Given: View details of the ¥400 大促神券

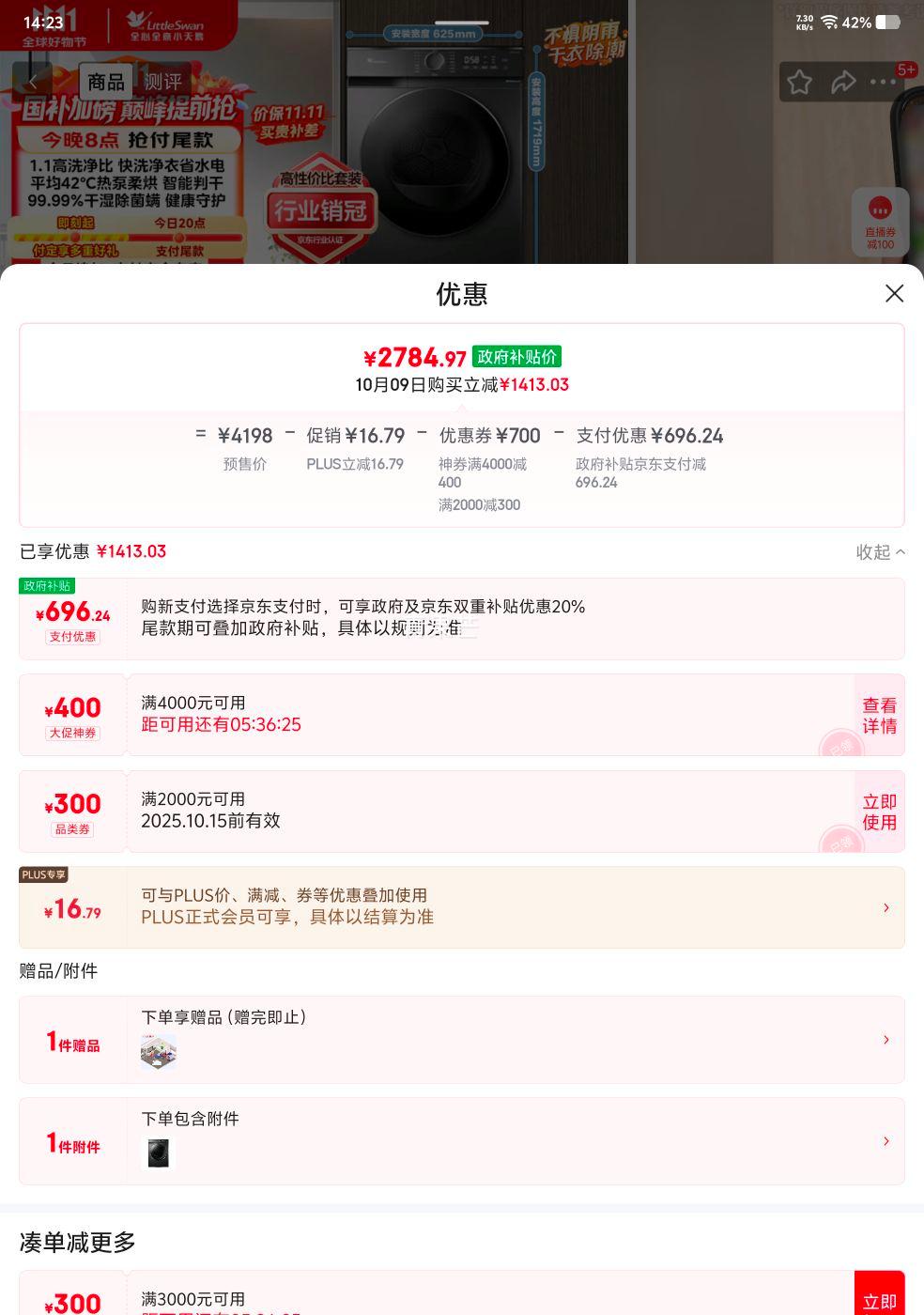Looking at the screenshot, I should click(879, 716).
